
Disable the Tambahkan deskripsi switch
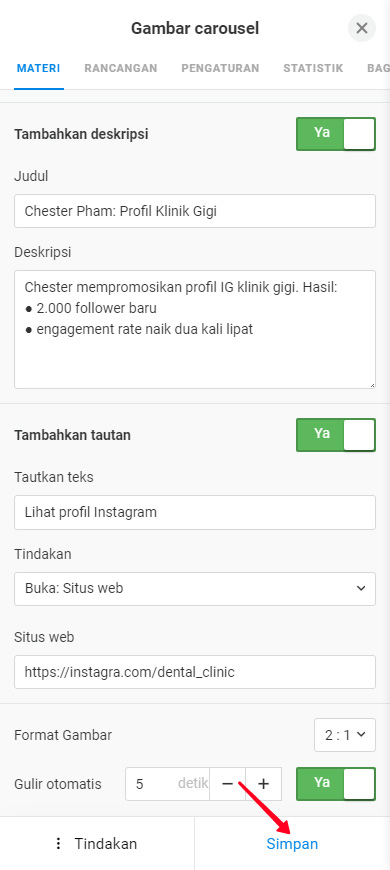(336, 134)
